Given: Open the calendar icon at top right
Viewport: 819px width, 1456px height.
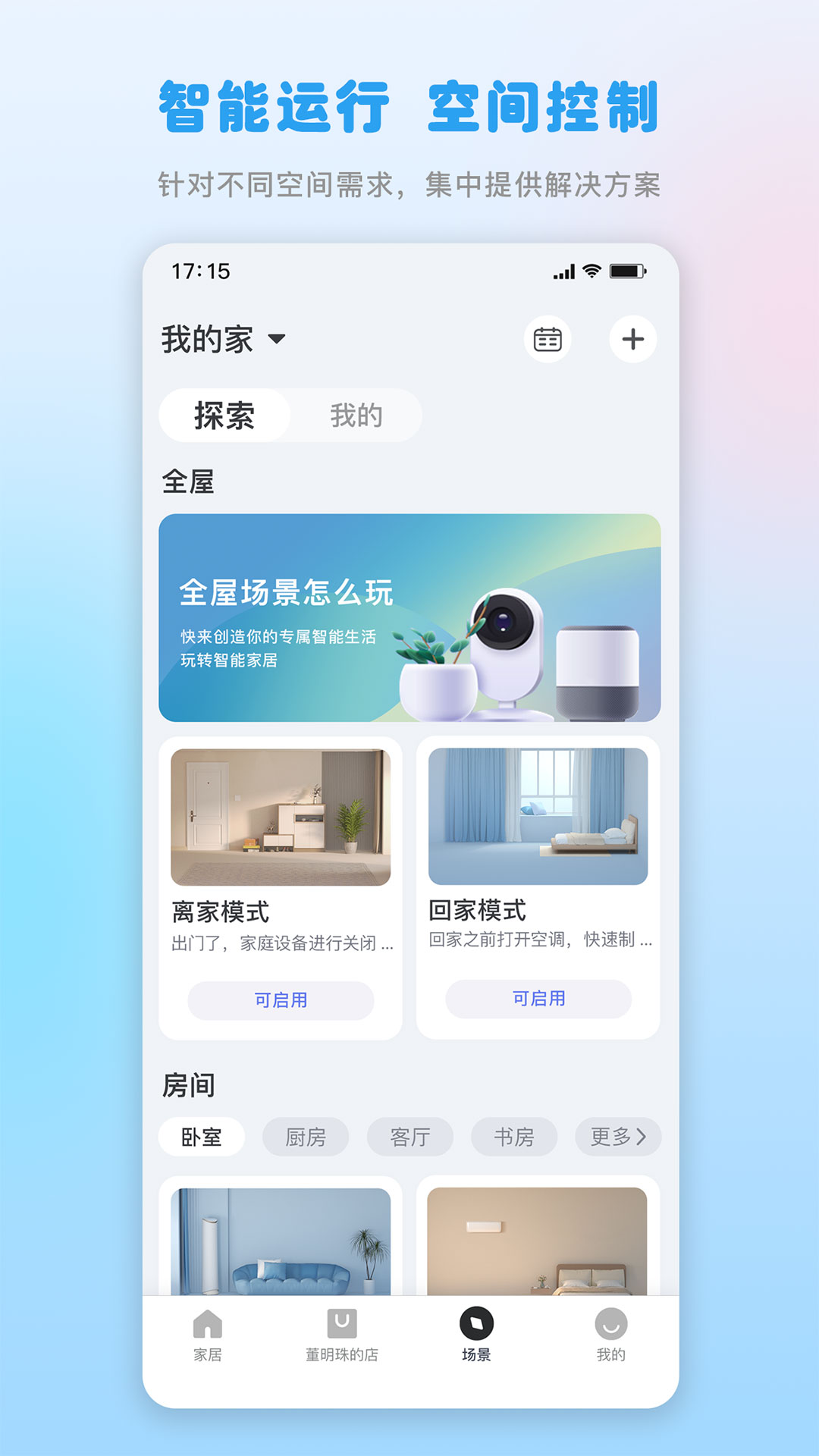Looking at the screenshot, I should (548, 340).
